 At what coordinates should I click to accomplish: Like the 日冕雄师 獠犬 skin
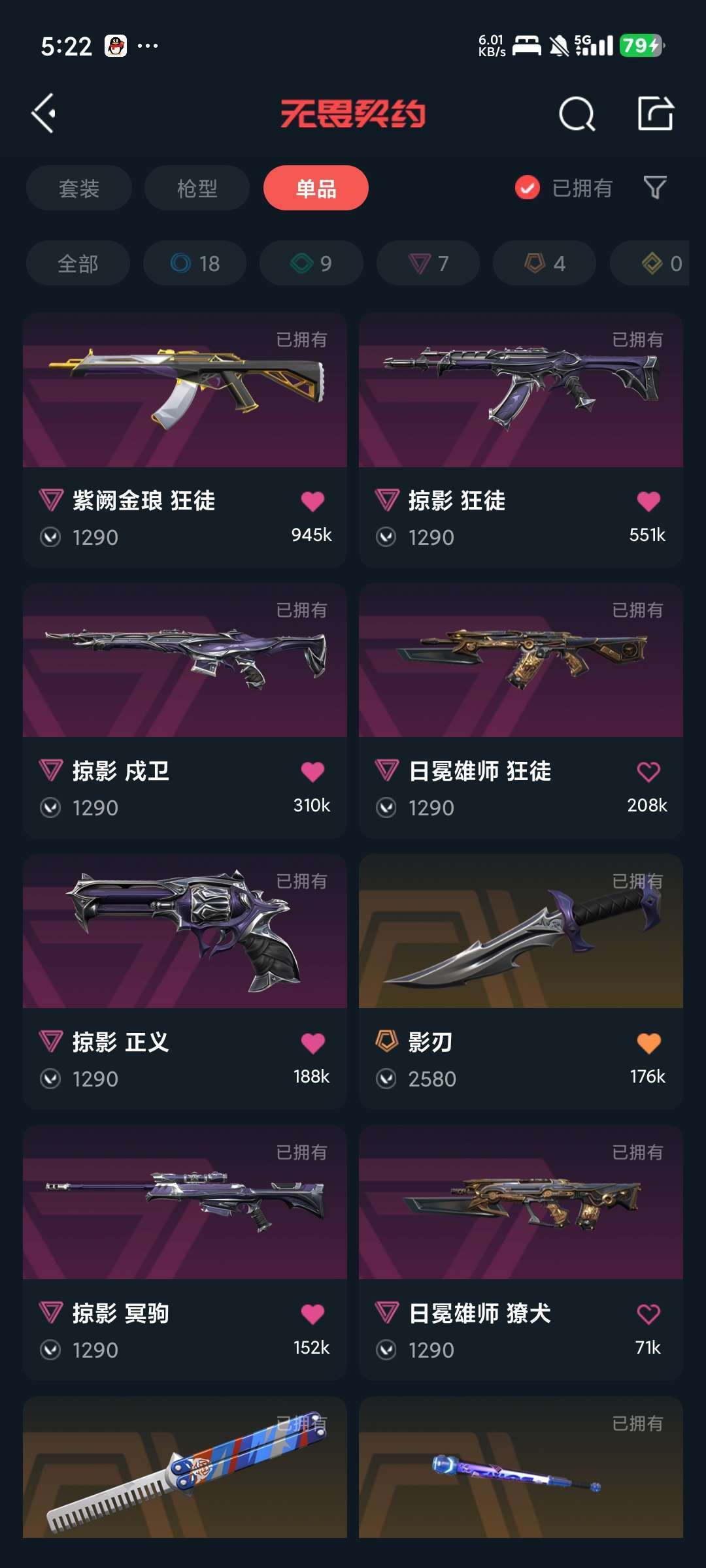pos(648,1314)
